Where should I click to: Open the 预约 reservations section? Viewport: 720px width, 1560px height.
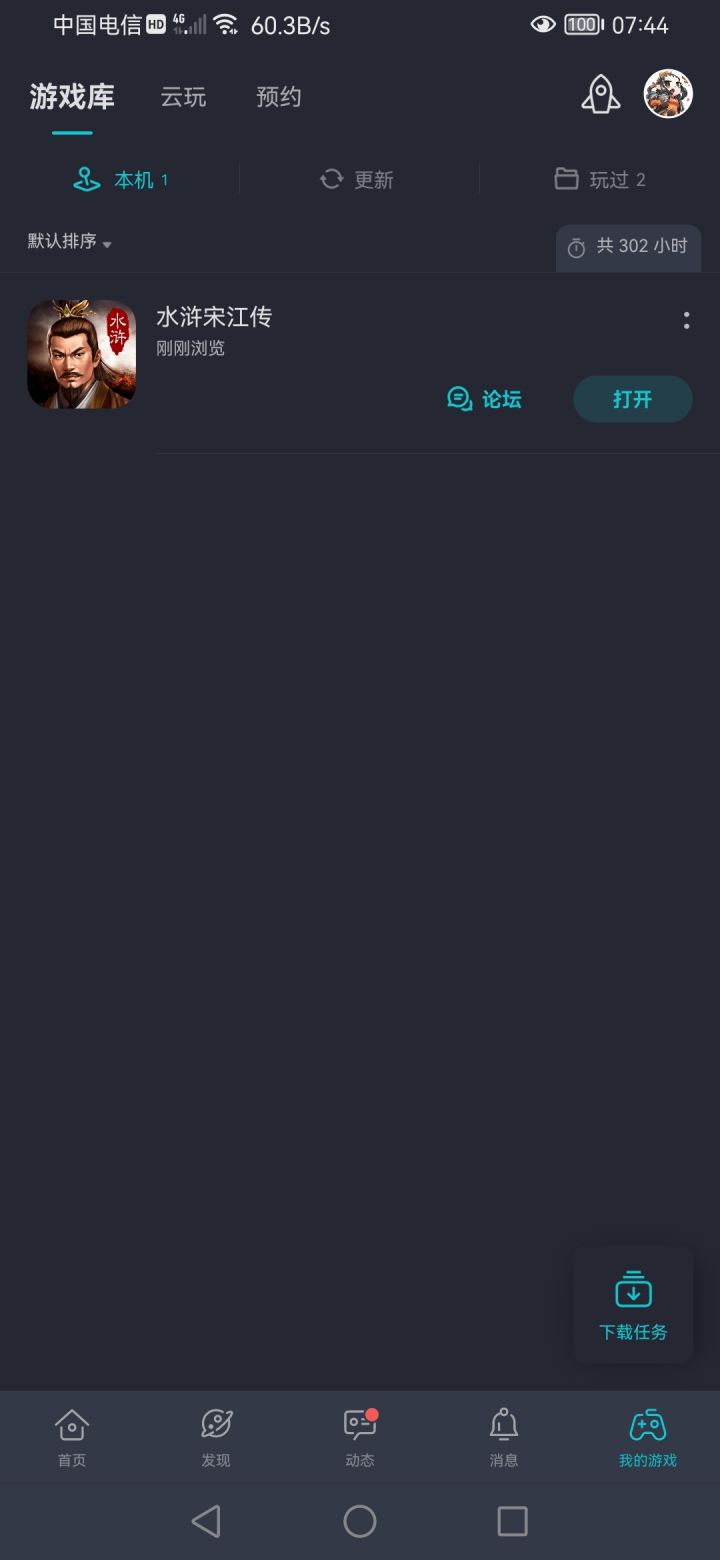click(277, 97)
